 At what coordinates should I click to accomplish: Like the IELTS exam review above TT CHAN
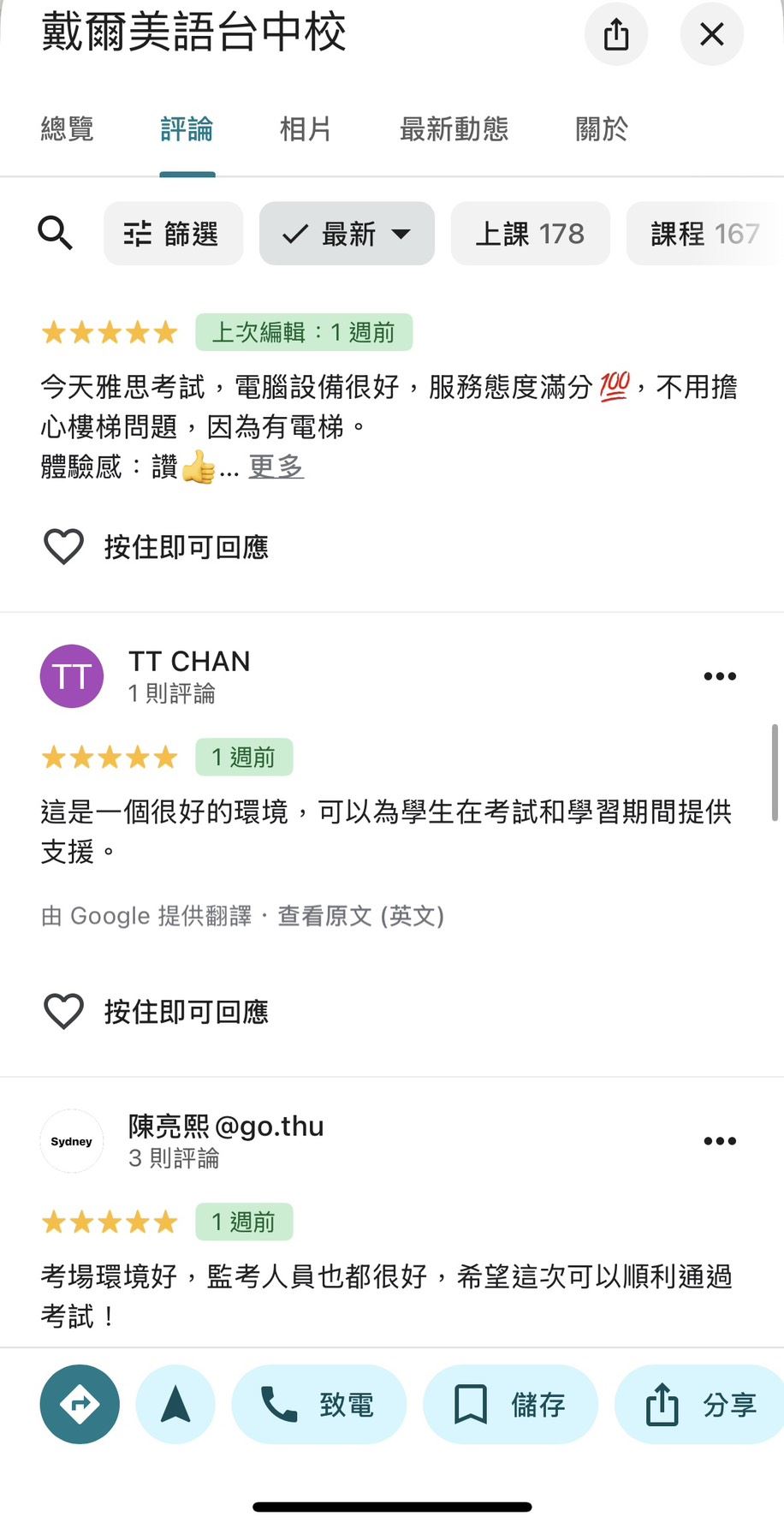[63, 547]
